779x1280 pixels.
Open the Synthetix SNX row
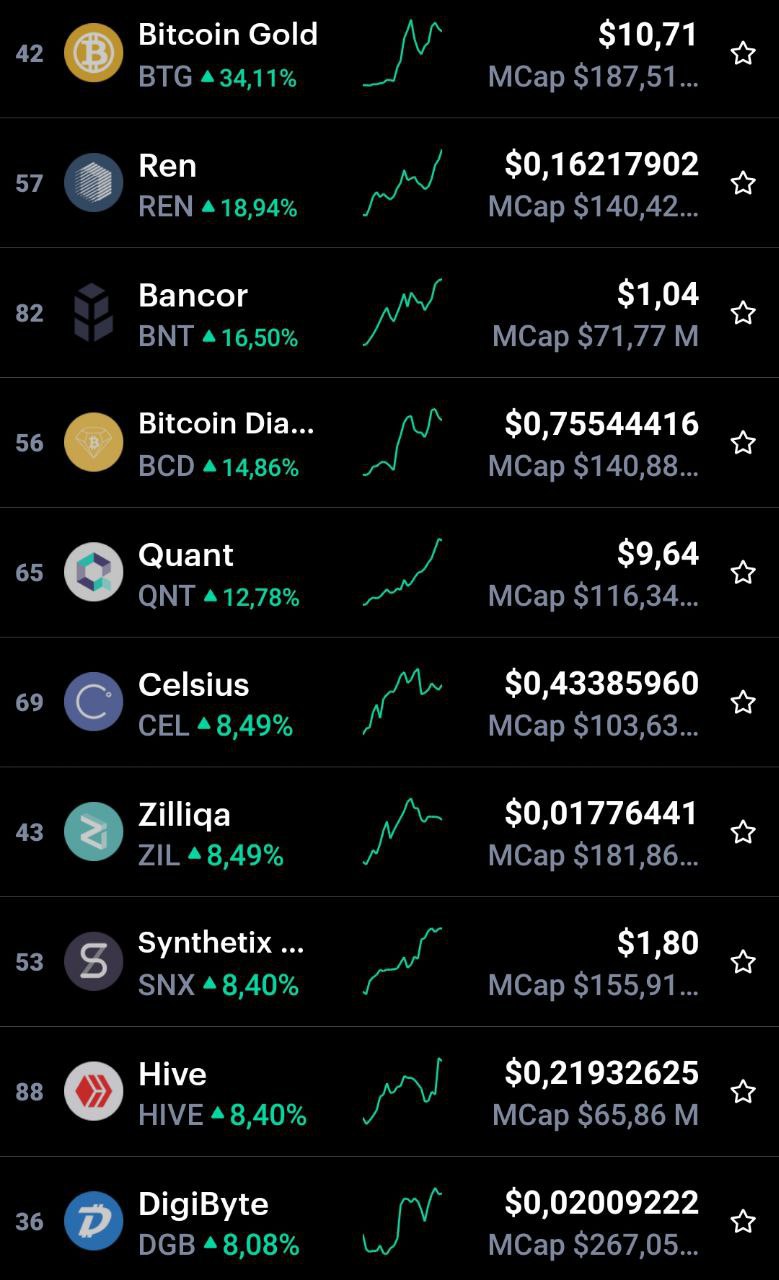point(389,962)
